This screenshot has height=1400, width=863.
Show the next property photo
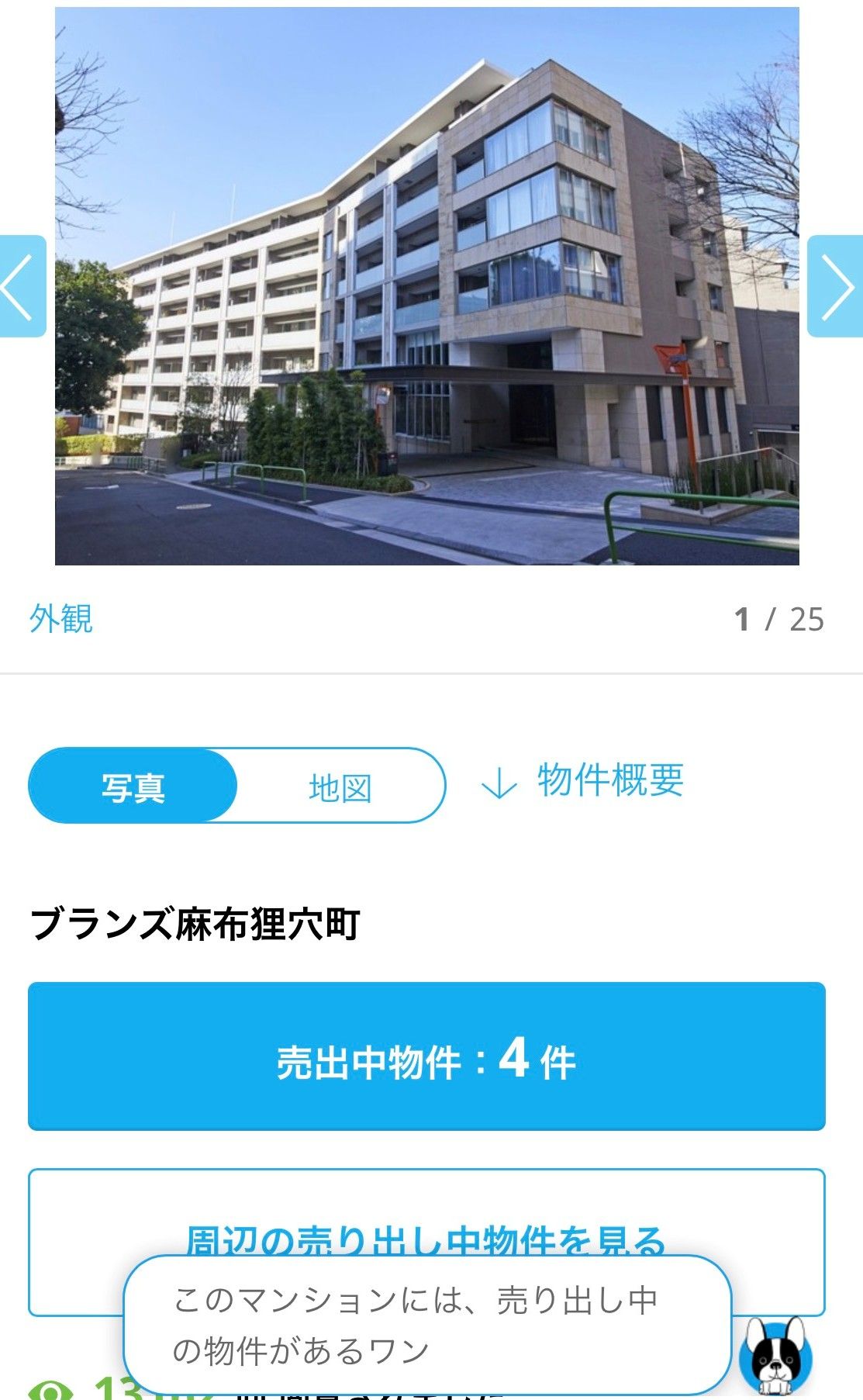835,286
